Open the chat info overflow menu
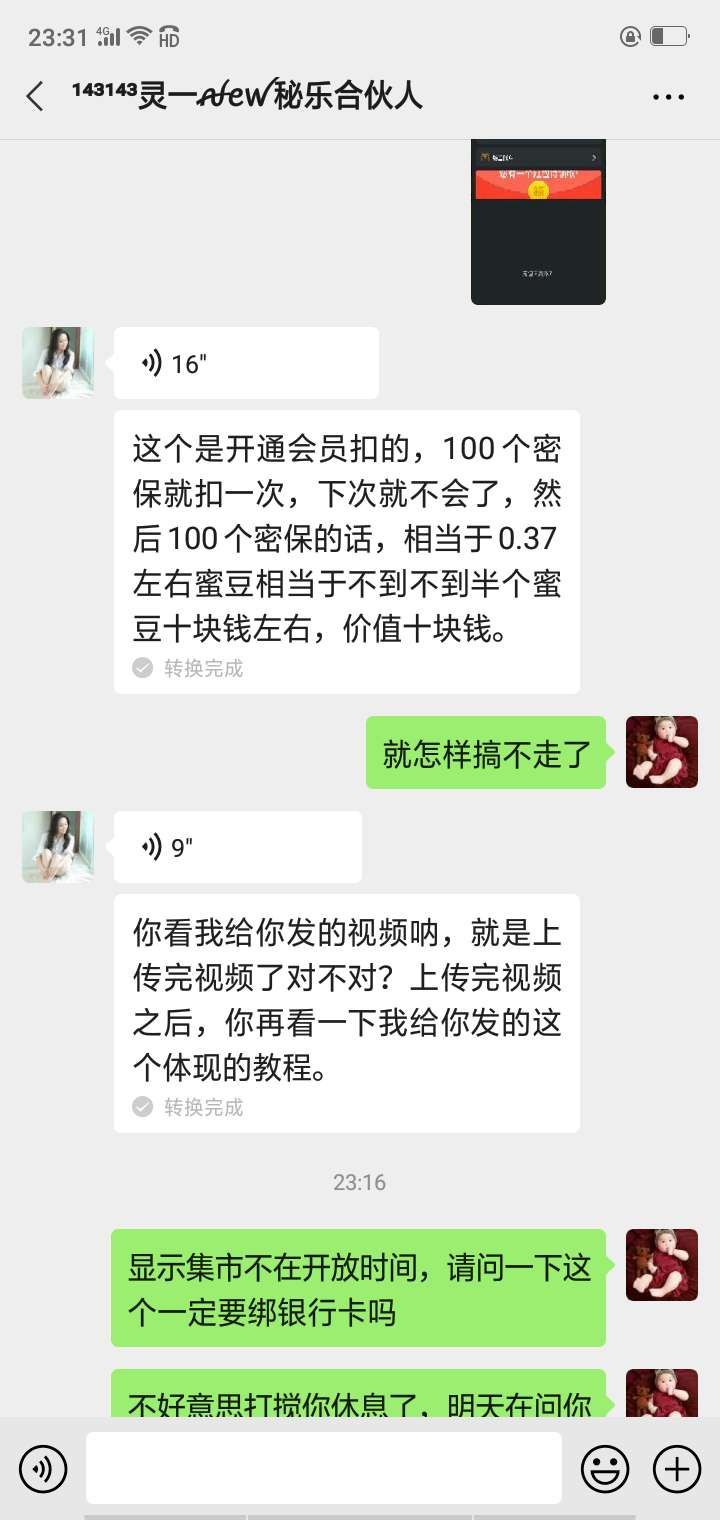Screen dimensions: 720x1520 tap(668, 97)
